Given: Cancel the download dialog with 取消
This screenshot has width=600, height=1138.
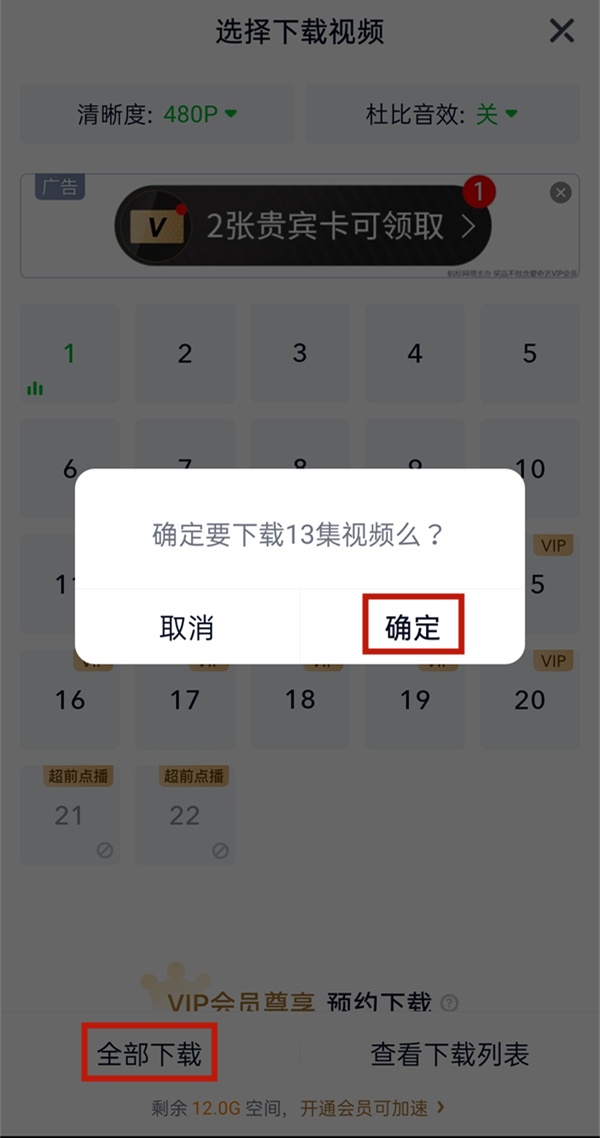Looking at the screenshot, I should 187,627.
